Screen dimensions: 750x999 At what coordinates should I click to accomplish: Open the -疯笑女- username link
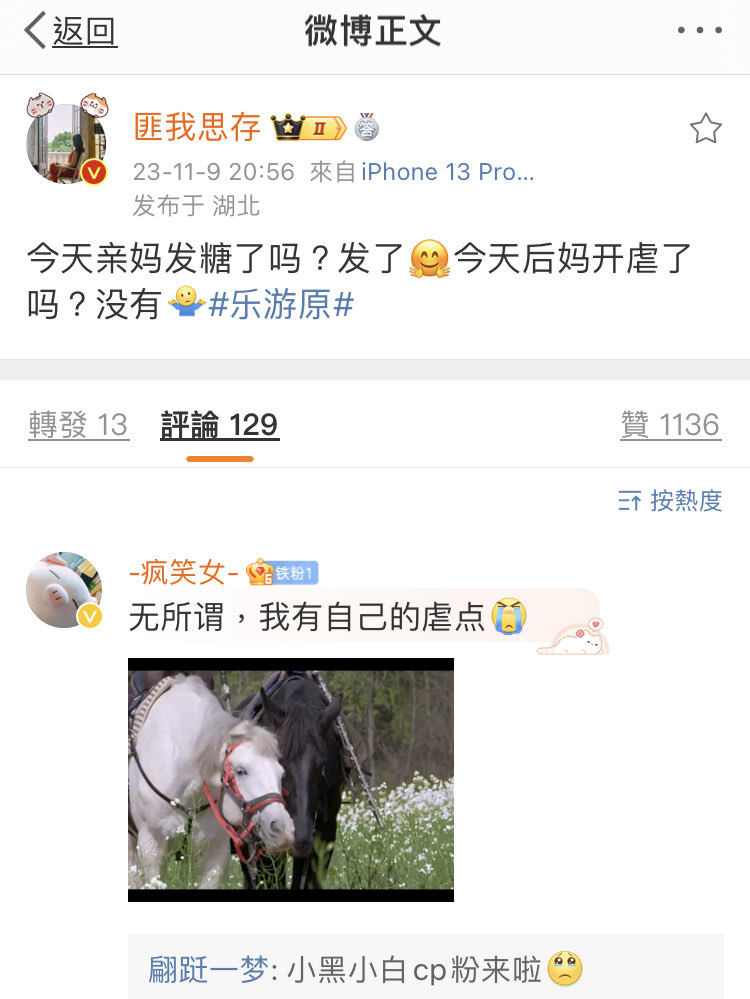(x=184, y=572)
